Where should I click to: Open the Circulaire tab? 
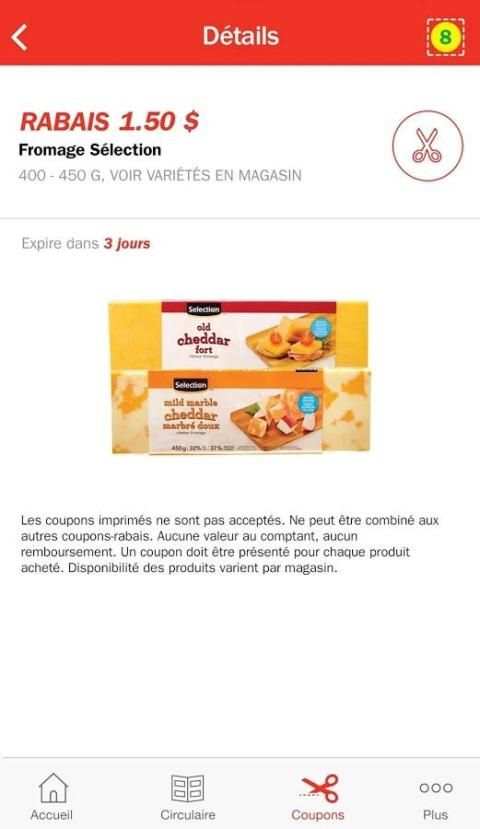pyautogui.click(x=188, y=796)
